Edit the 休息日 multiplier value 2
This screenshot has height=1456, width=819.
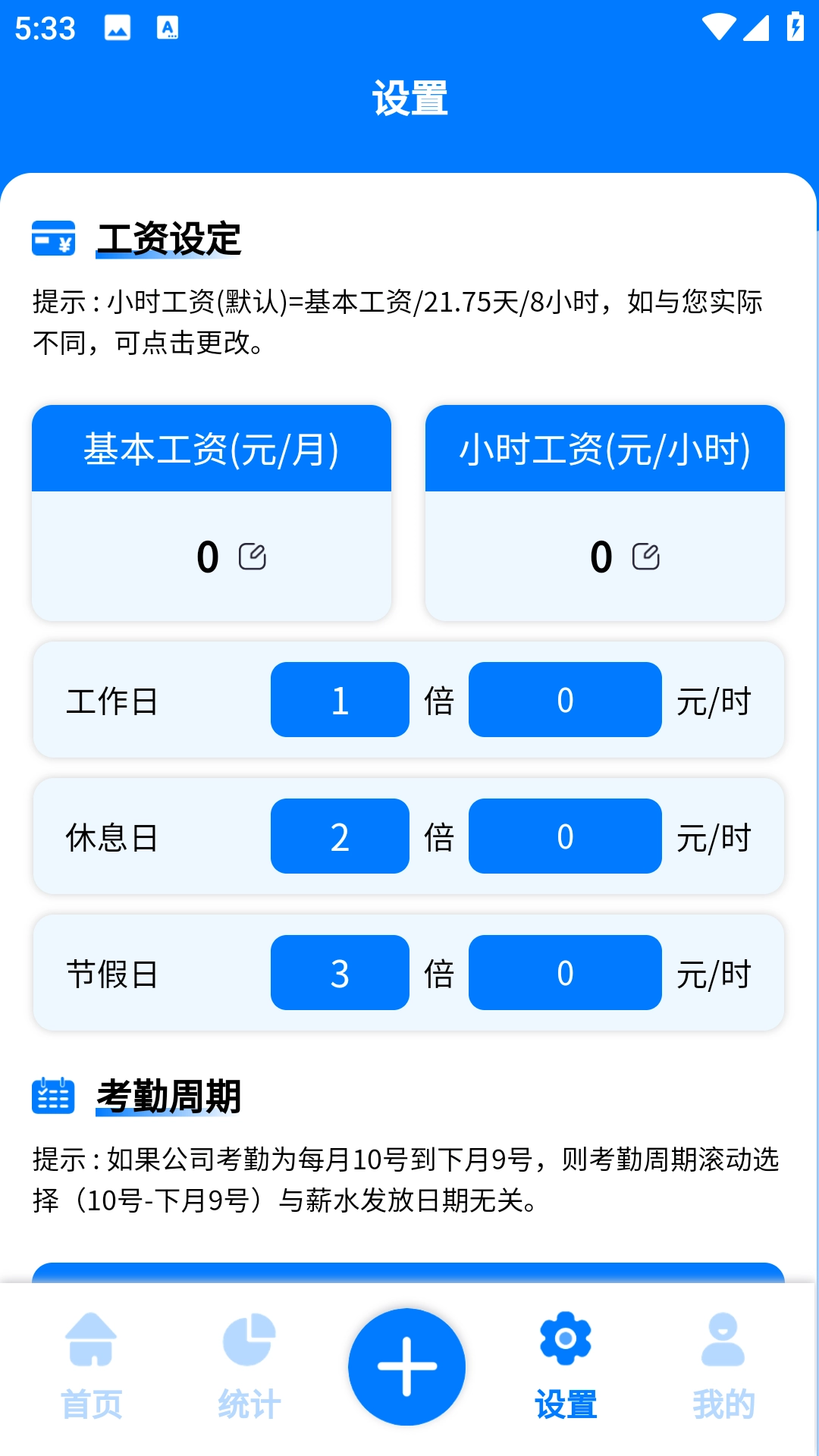339,836
